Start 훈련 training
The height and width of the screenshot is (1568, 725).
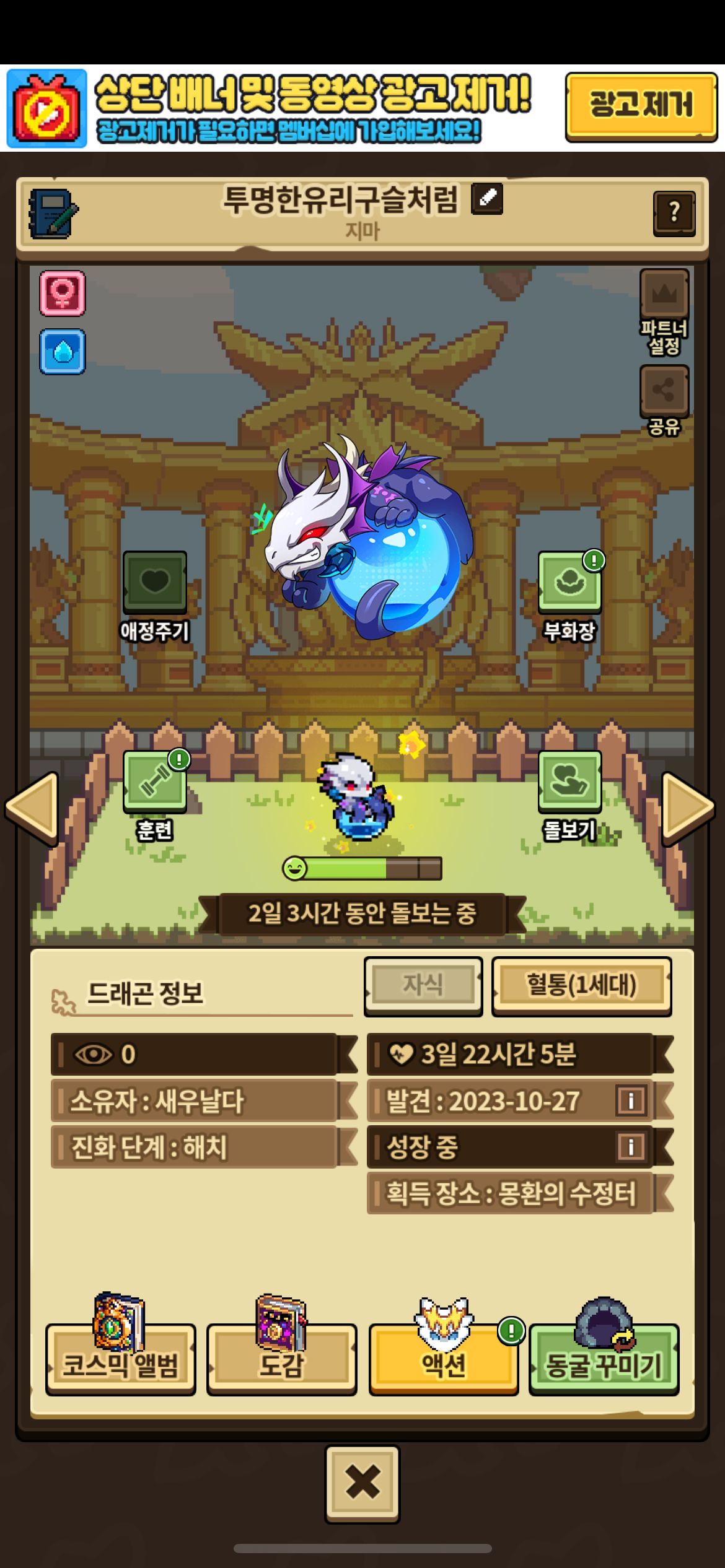155,782
